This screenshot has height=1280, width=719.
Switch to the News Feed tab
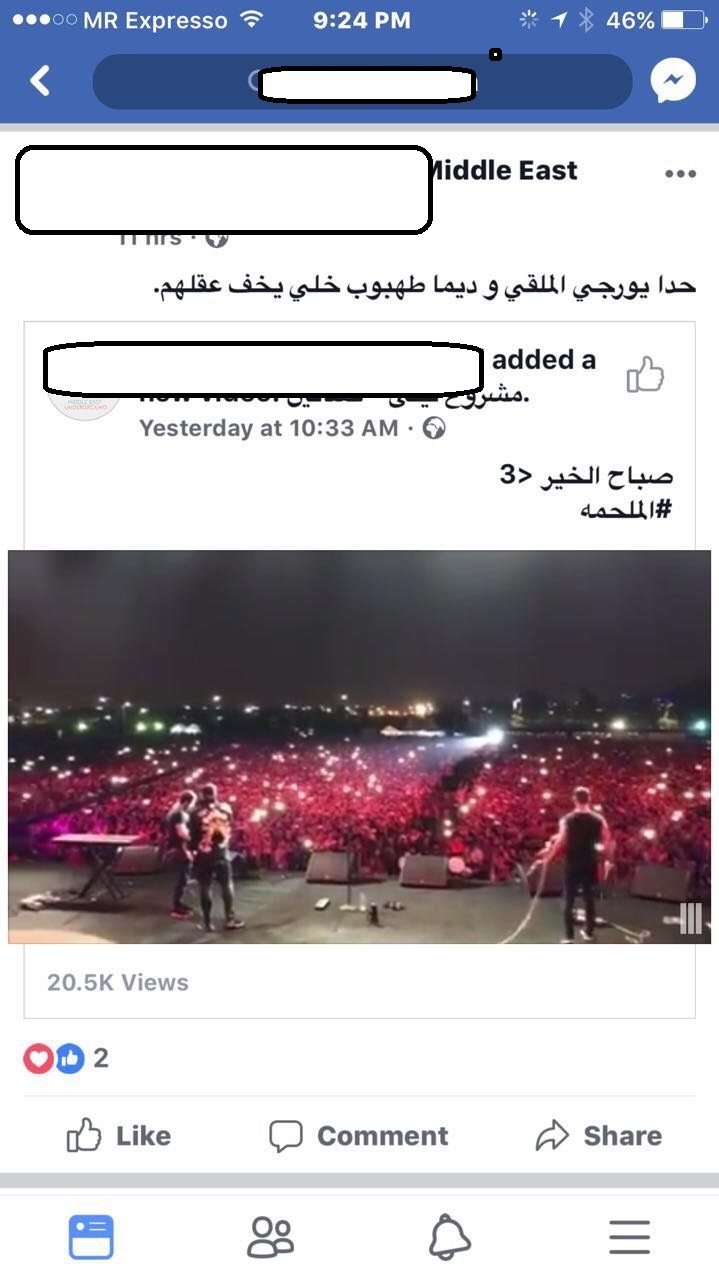pos(91,1237)
